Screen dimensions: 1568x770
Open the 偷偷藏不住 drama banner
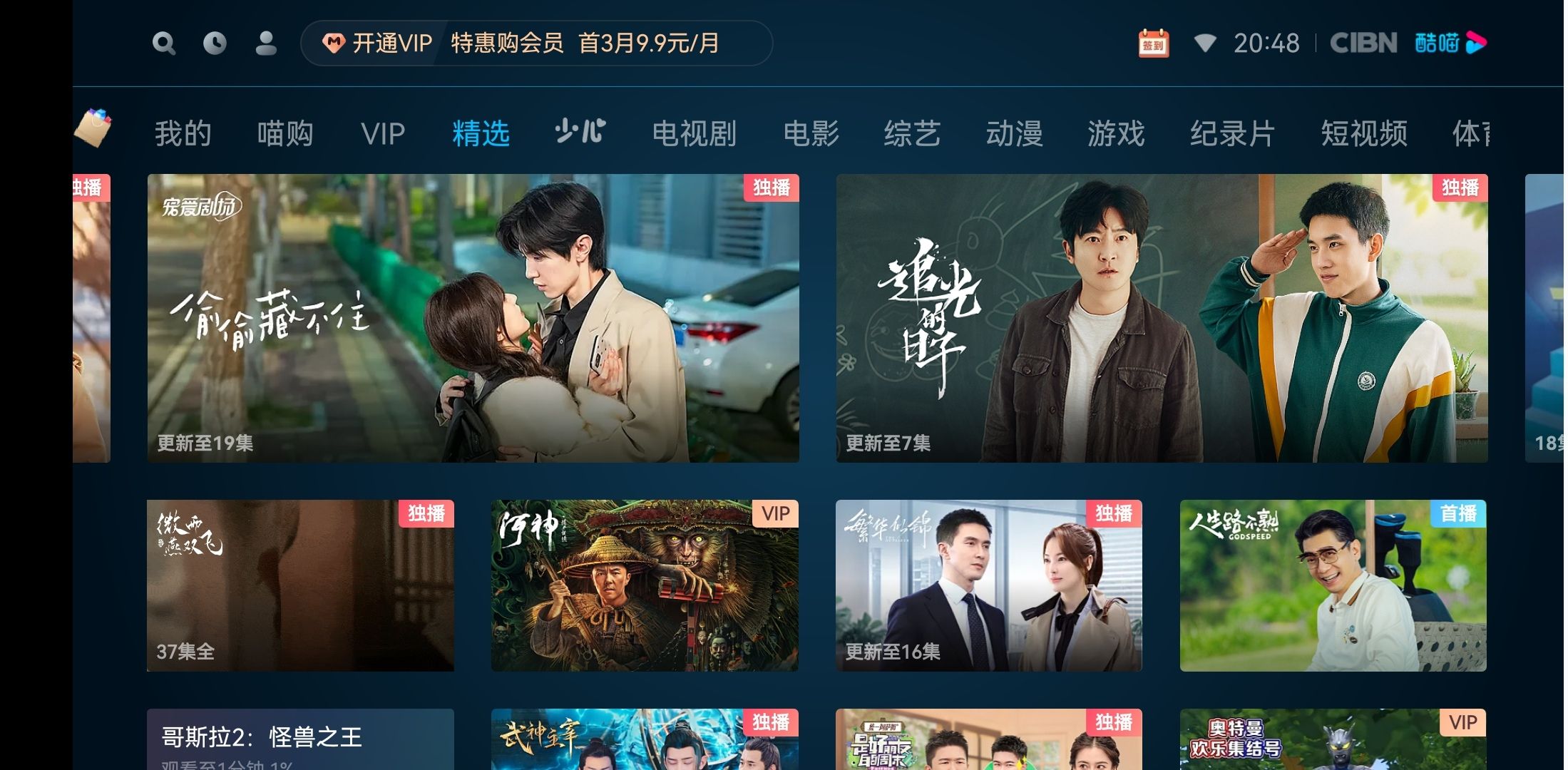[473, 318]
